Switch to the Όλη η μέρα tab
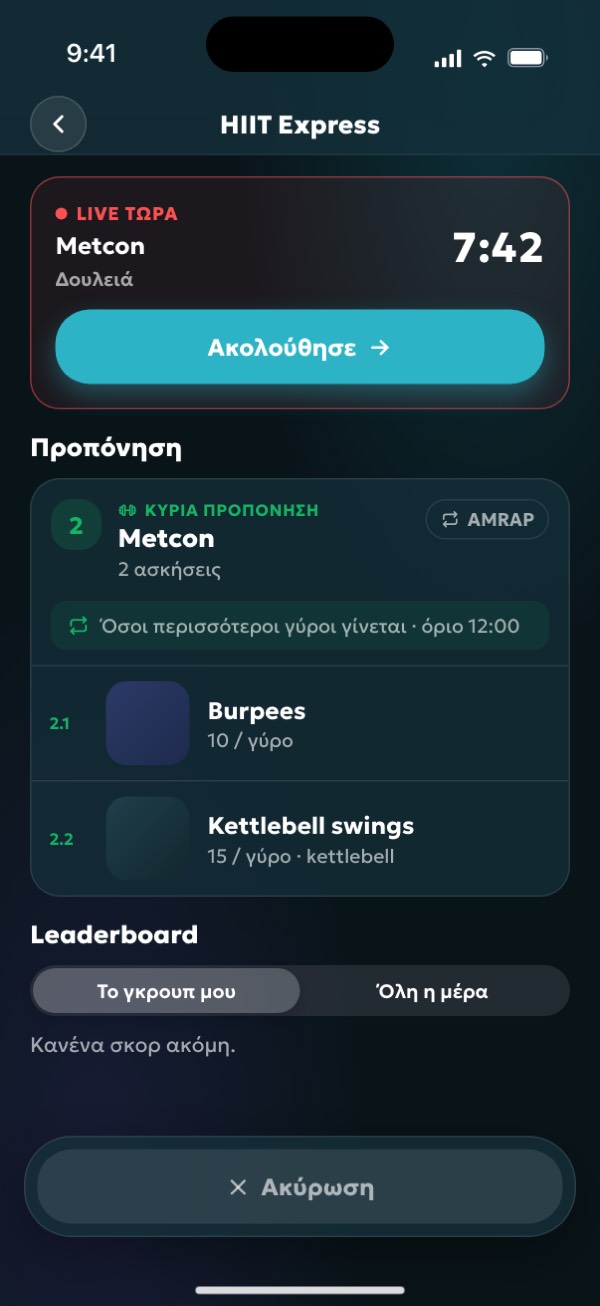600x1306 pixels. pyautogui.click(x=433, y=991)
